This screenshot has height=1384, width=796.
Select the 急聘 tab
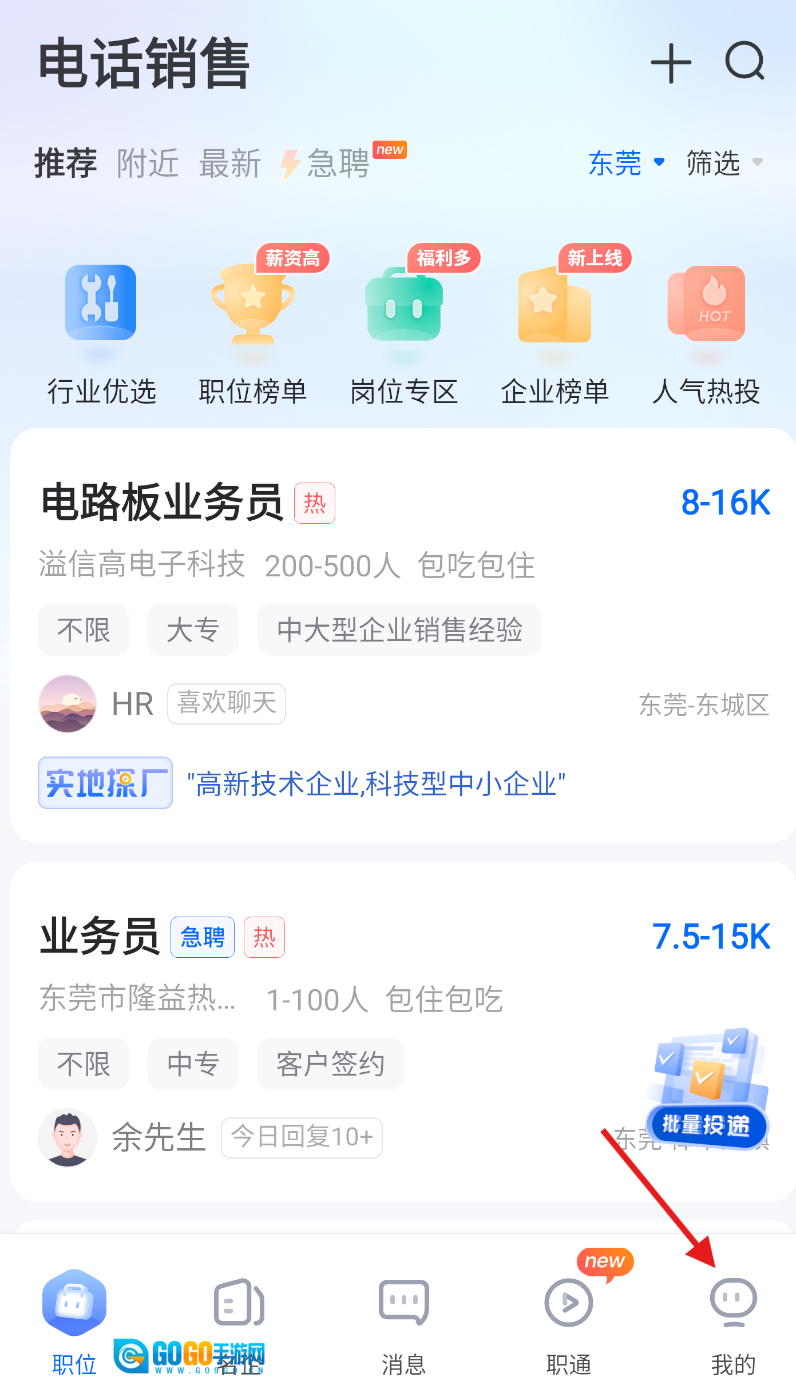click(327, 163)
